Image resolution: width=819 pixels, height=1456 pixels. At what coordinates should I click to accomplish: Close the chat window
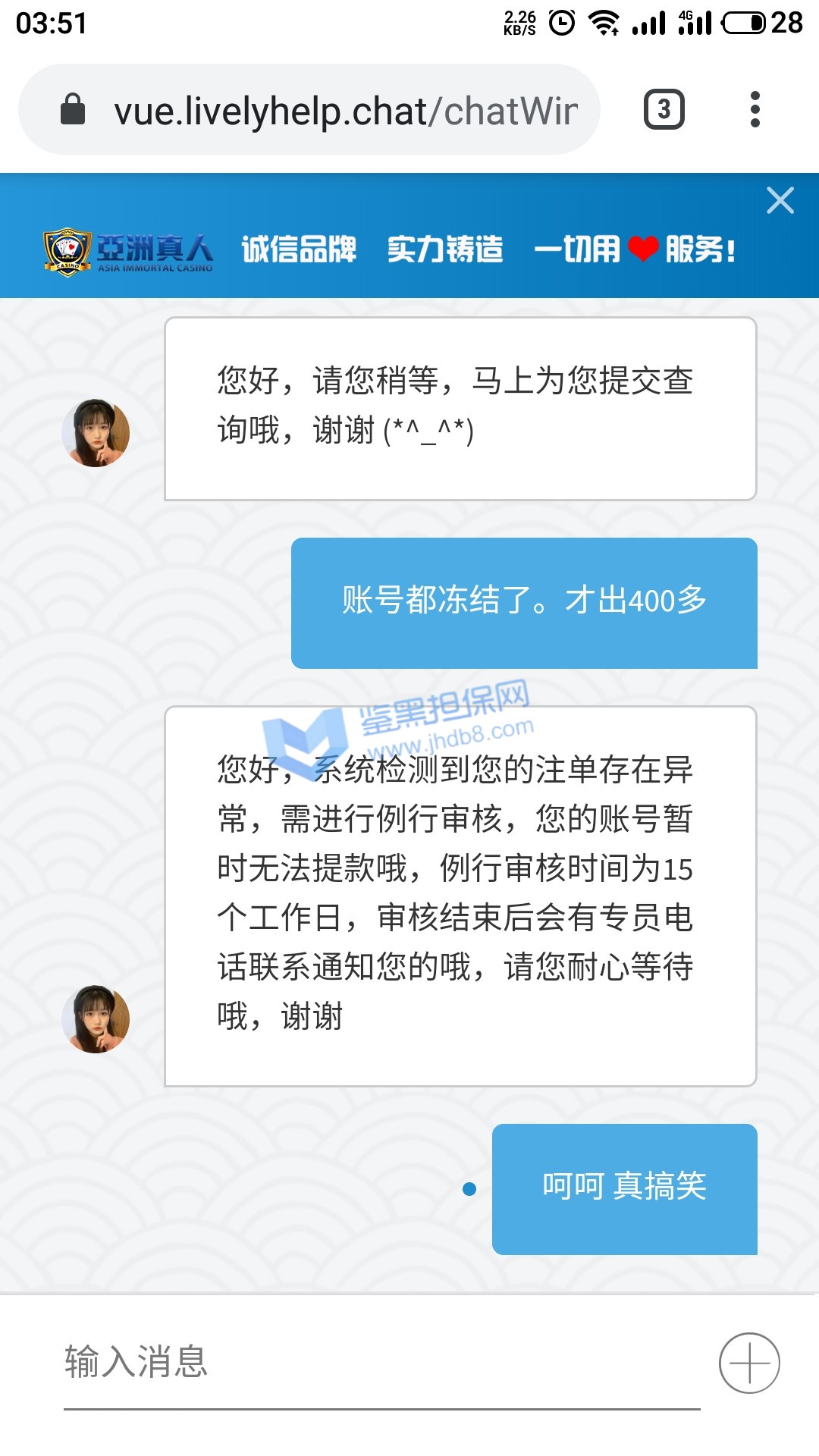(780, 201)
